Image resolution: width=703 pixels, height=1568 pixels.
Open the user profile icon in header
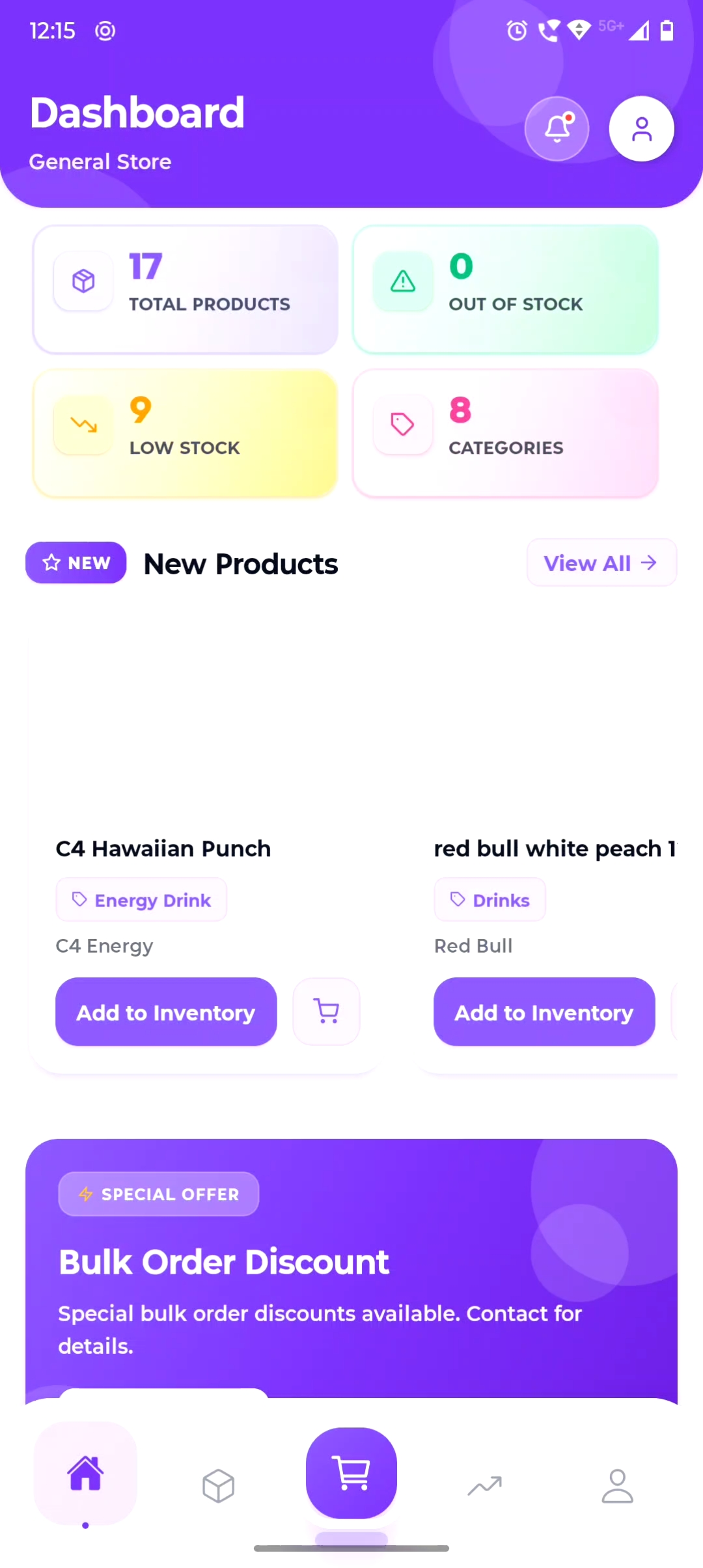(641, 128)
